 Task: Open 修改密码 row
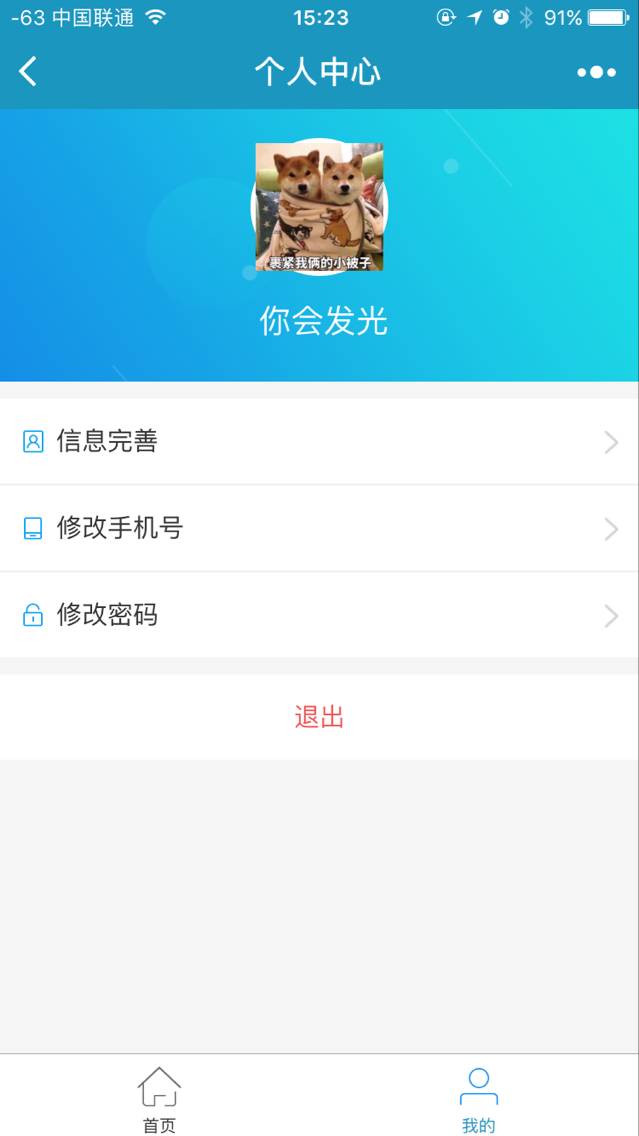click(319, 615)
